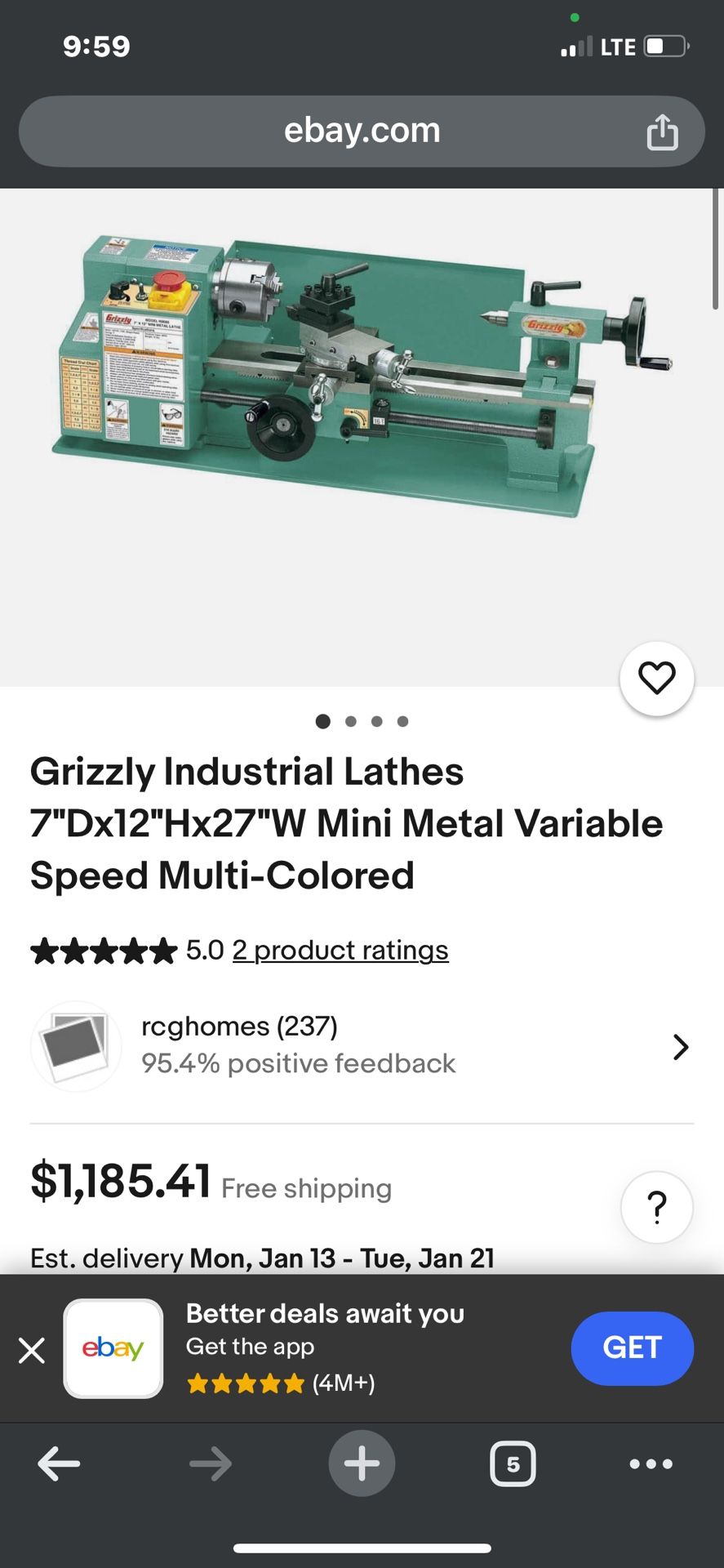This screenshot has width=724, height=1568.
Task: Open a new browser tab
Action: click(x=362, y=1463)
